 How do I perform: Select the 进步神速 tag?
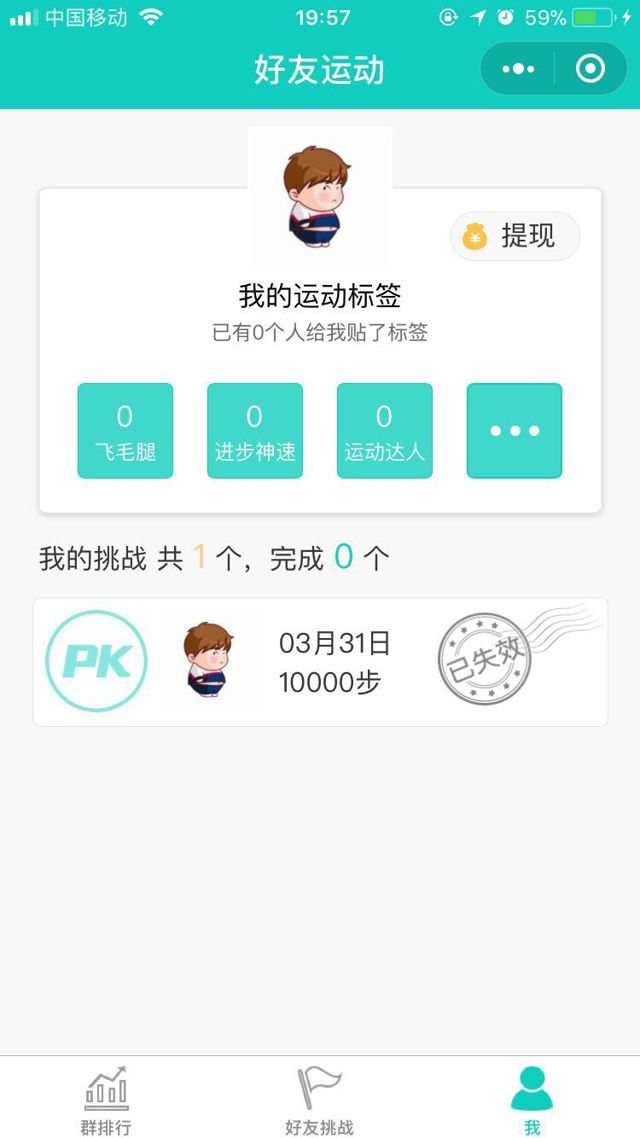tap(255, 431)
